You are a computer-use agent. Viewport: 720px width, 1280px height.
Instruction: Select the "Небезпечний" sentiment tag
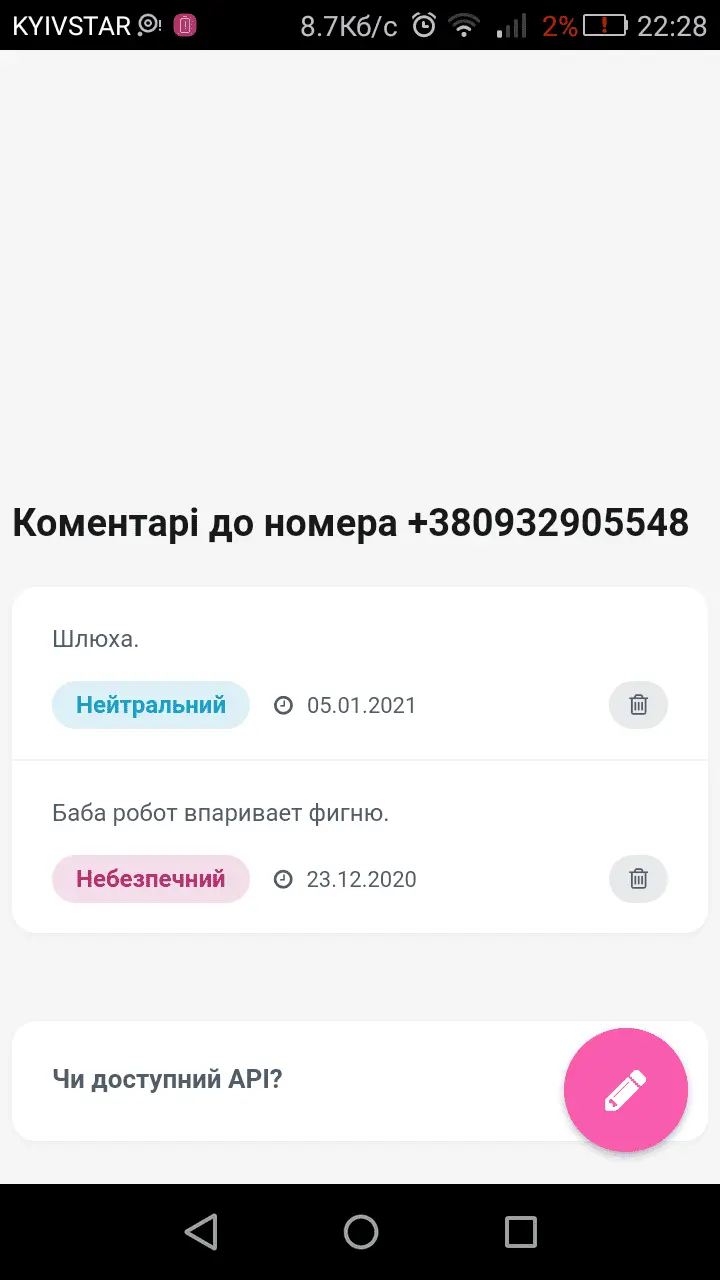(x=150, y=879)
